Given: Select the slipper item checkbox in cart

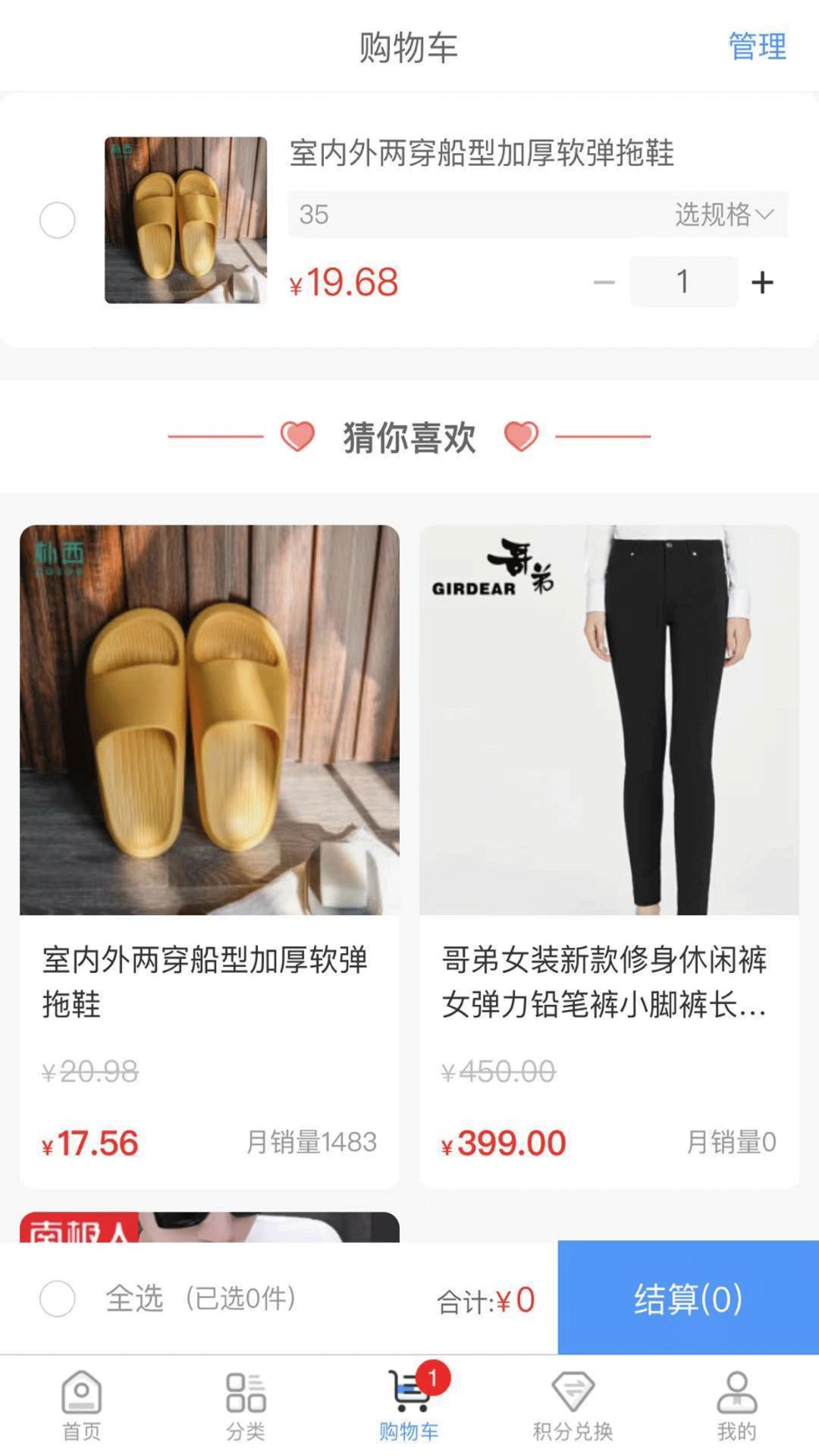Looking at the screenshot, I should pos(58,221).
